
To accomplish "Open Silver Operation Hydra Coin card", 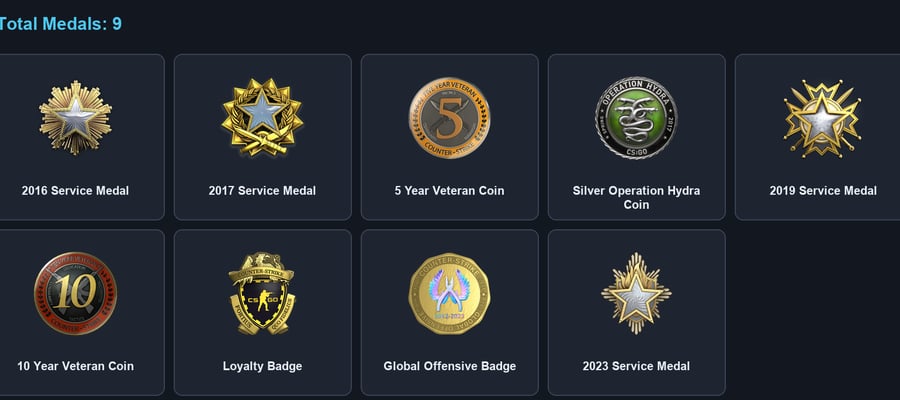I will click(637, 137).
